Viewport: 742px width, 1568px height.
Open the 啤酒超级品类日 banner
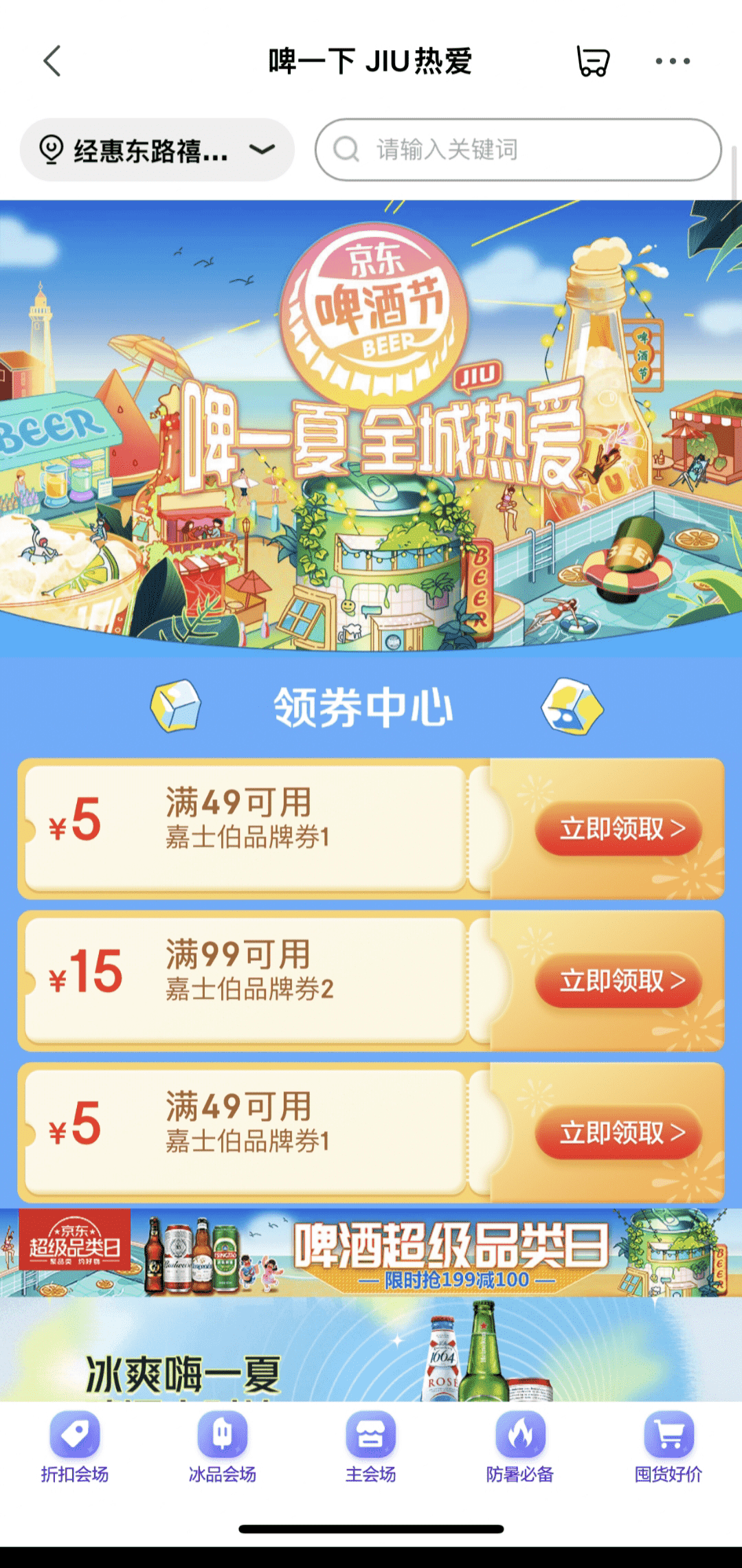click(x=371, y=1253)
